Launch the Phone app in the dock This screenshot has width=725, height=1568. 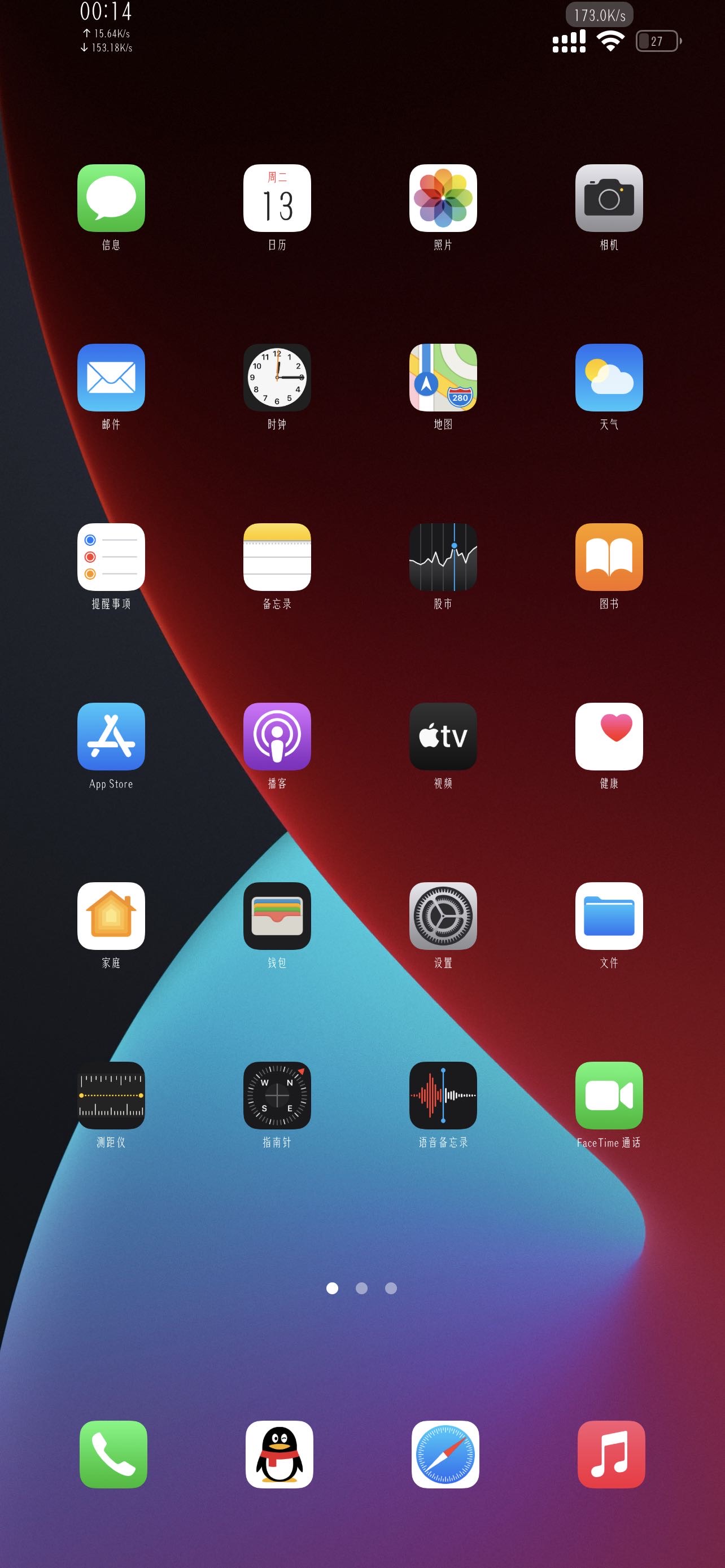[x=113, y=1454]
